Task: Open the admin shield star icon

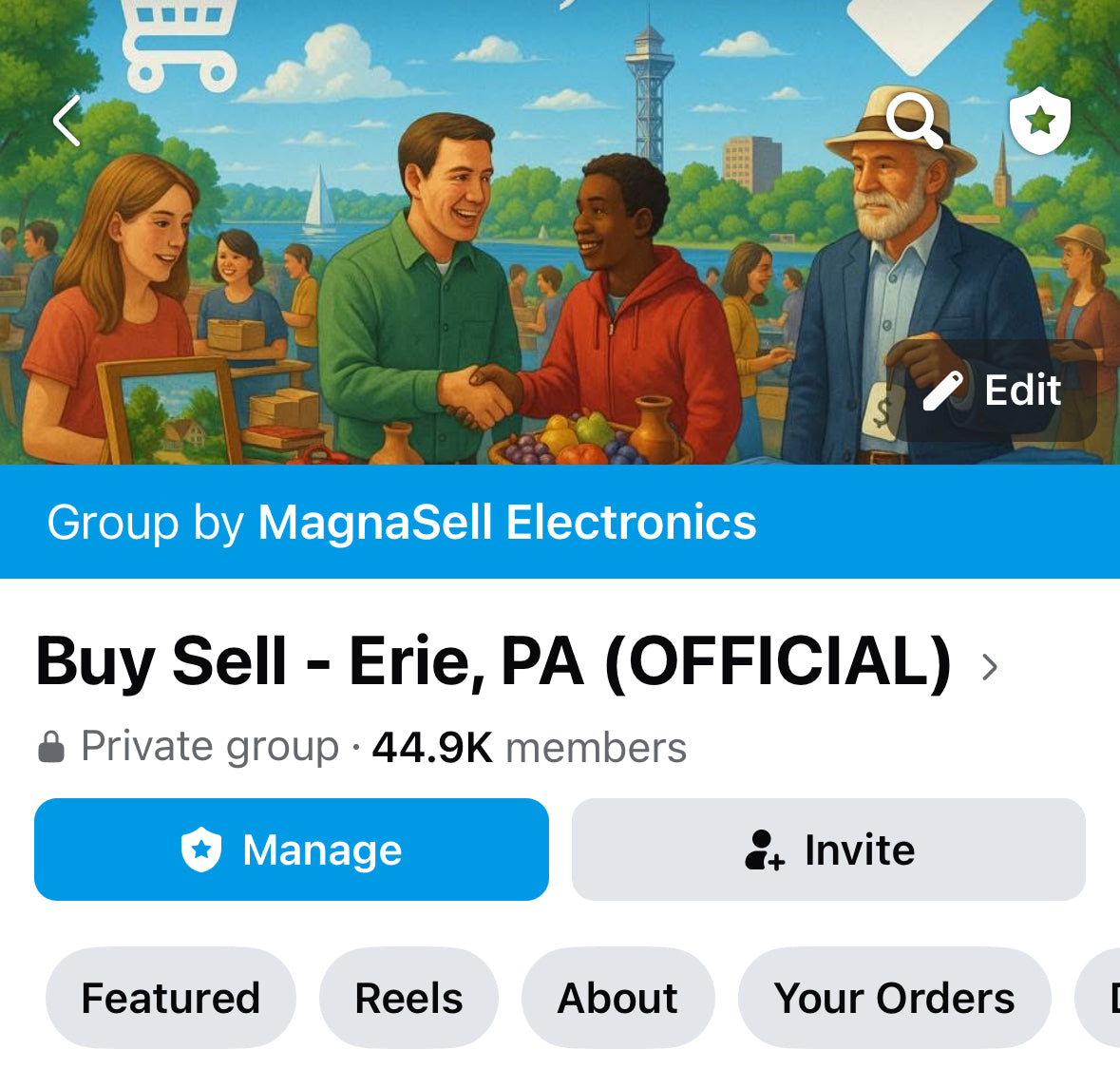Action: pyautogui.click(x=1039, y=121)
